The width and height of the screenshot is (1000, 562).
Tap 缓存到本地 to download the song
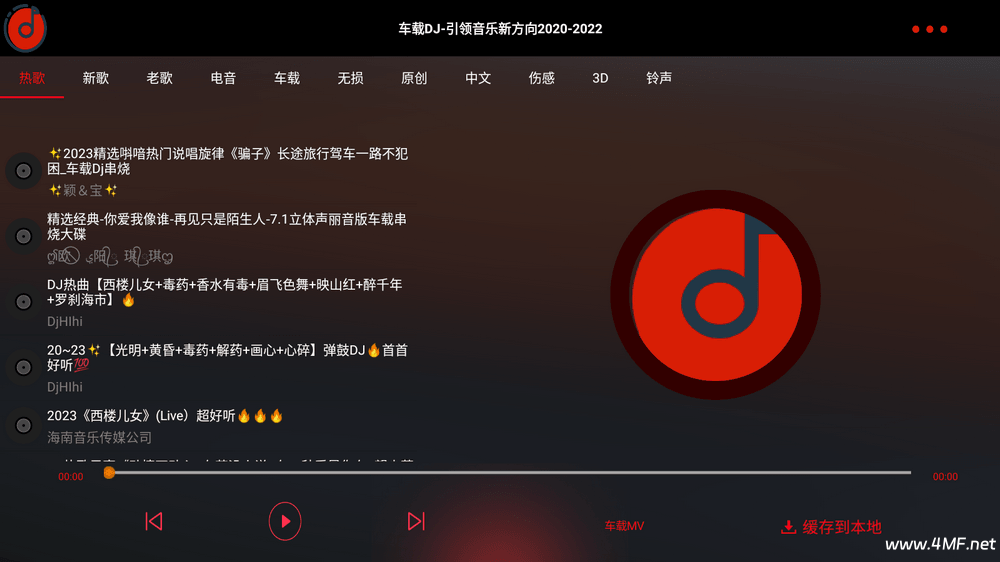click(x=832, y=526)
